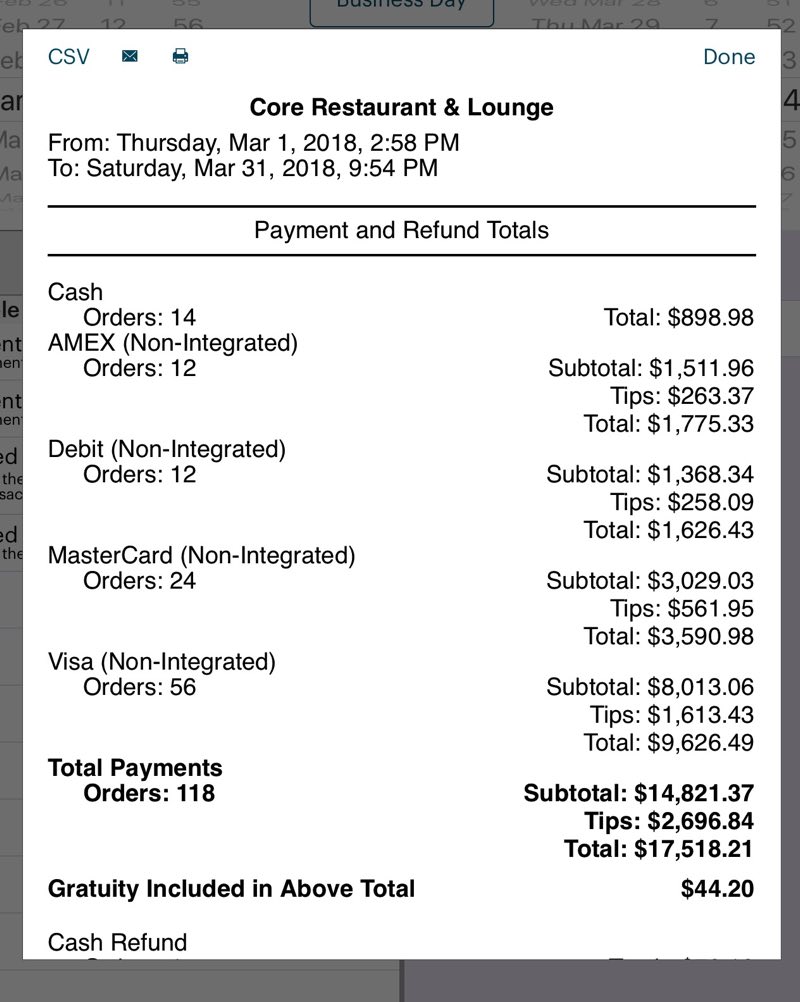
Task: Print the payment and refund report
Action: [x=180, y=57]
